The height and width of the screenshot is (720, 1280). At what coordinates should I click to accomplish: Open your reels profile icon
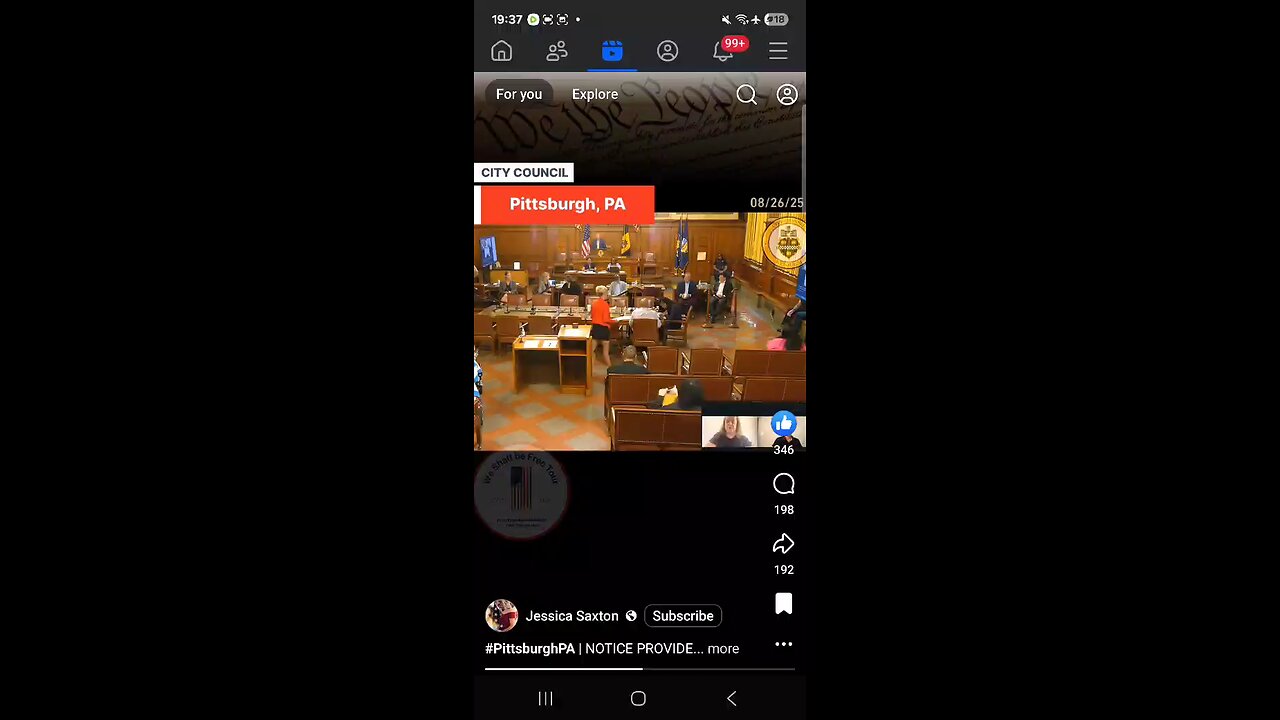[x=787, y=94]
